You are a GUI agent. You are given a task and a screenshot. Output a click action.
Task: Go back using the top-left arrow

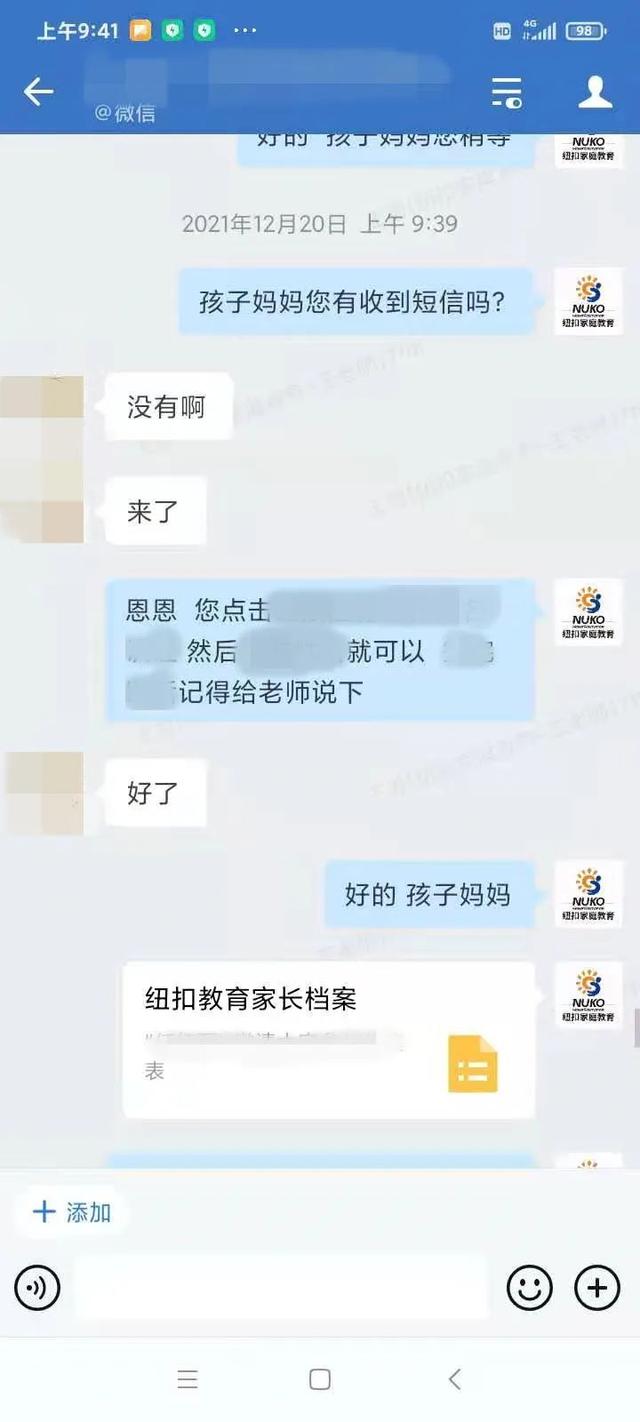coord(38,92)
